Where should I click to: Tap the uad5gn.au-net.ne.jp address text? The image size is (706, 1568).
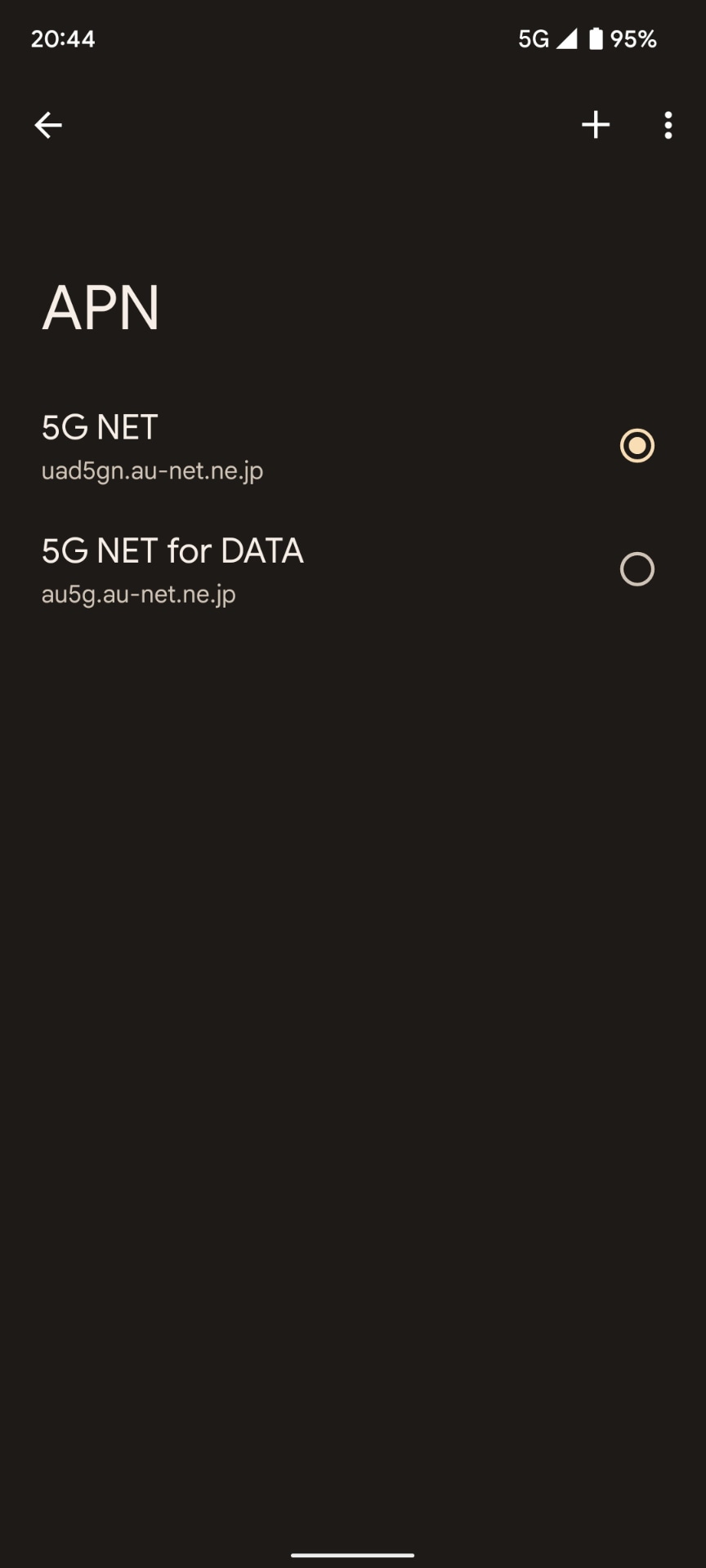[152, 470]
